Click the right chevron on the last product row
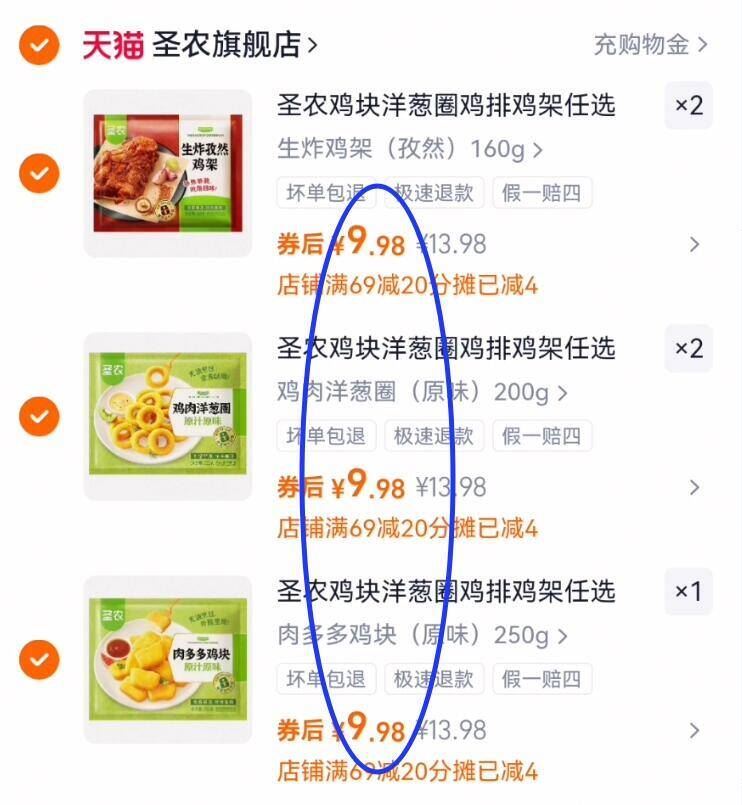The width and height of the screenshot is (742, 805). pyautogui.click(x=694, y=730)
